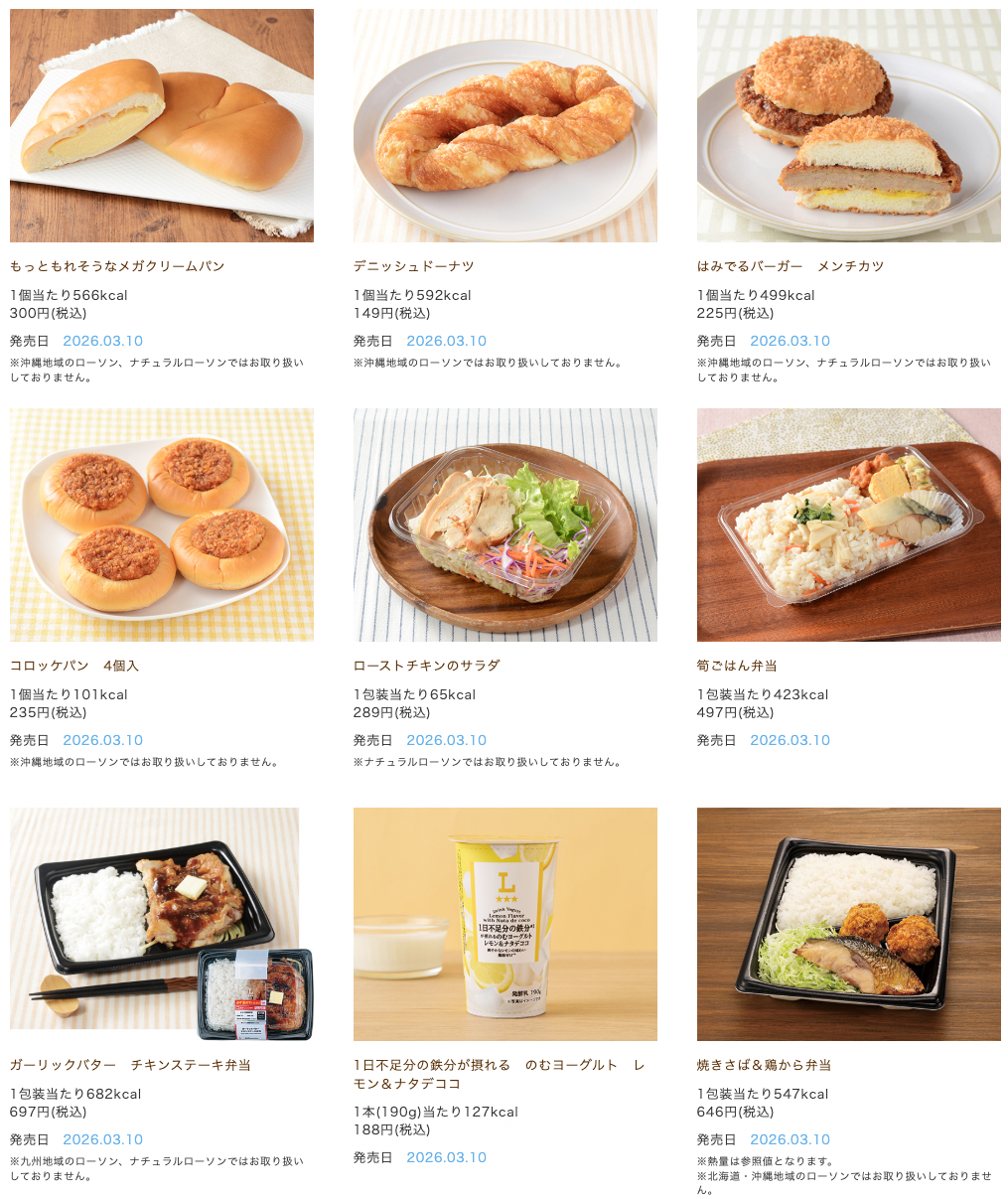
Task: View 焼きさば&鶏から弁当 details
Action: [x=764, y=1065]
